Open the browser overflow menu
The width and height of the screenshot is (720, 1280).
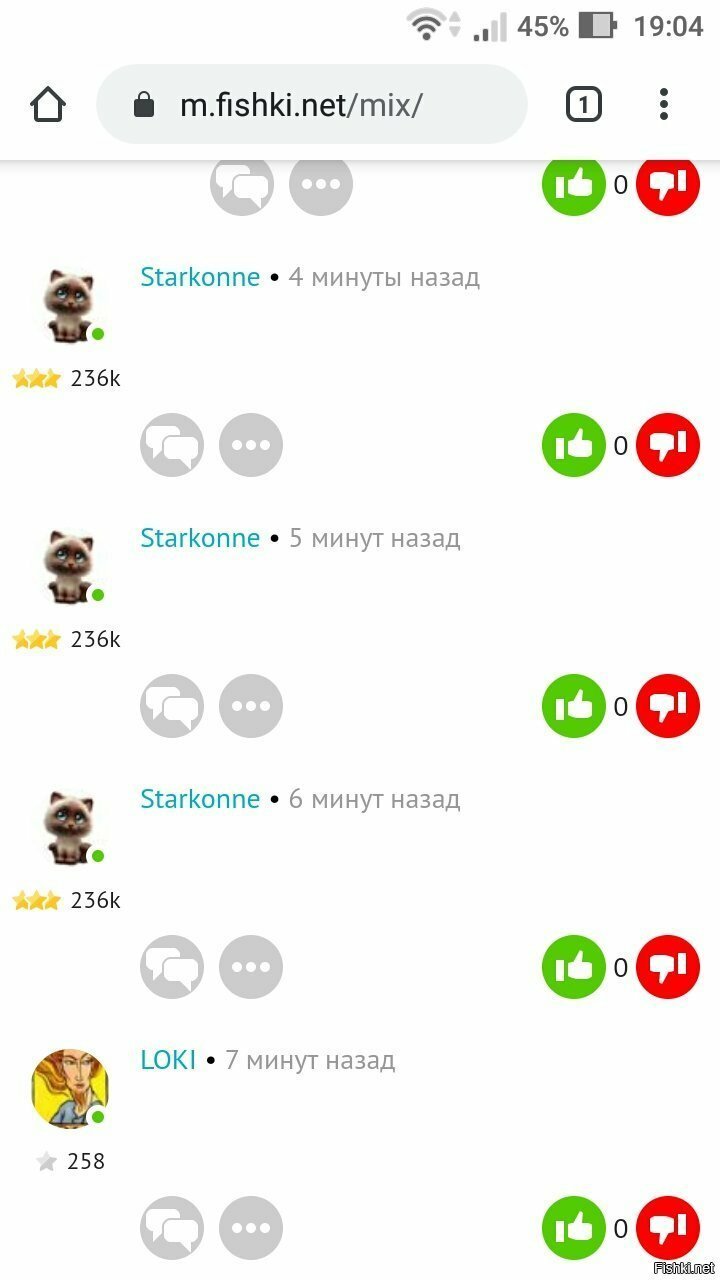pyautogui.click(x=663, y=105)
